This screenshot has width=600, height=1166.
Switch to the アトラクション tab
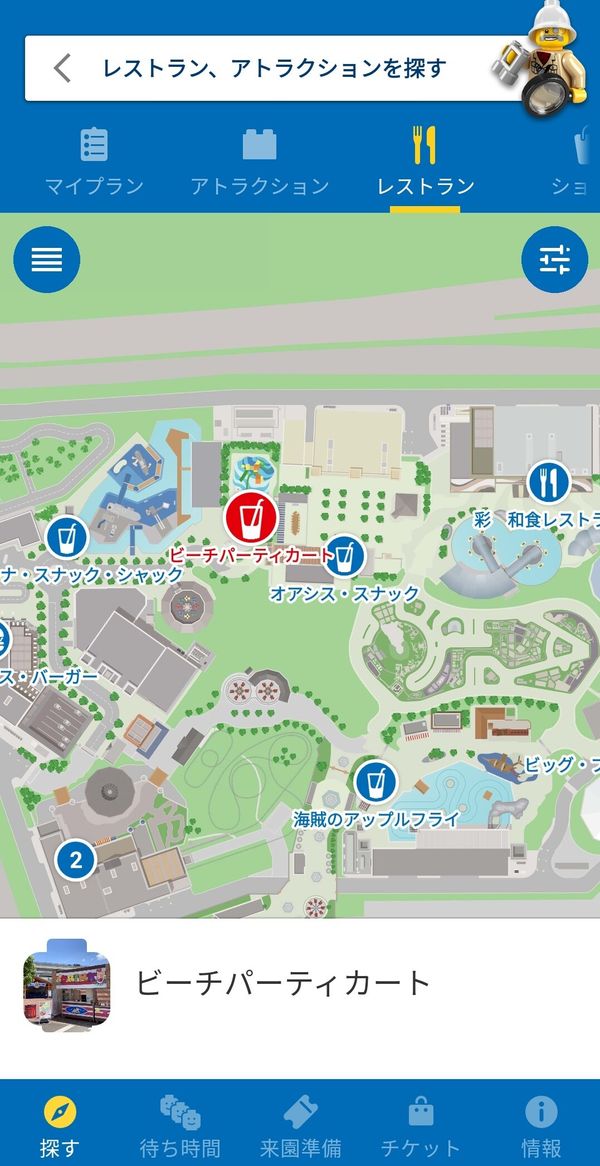[259, 162]
